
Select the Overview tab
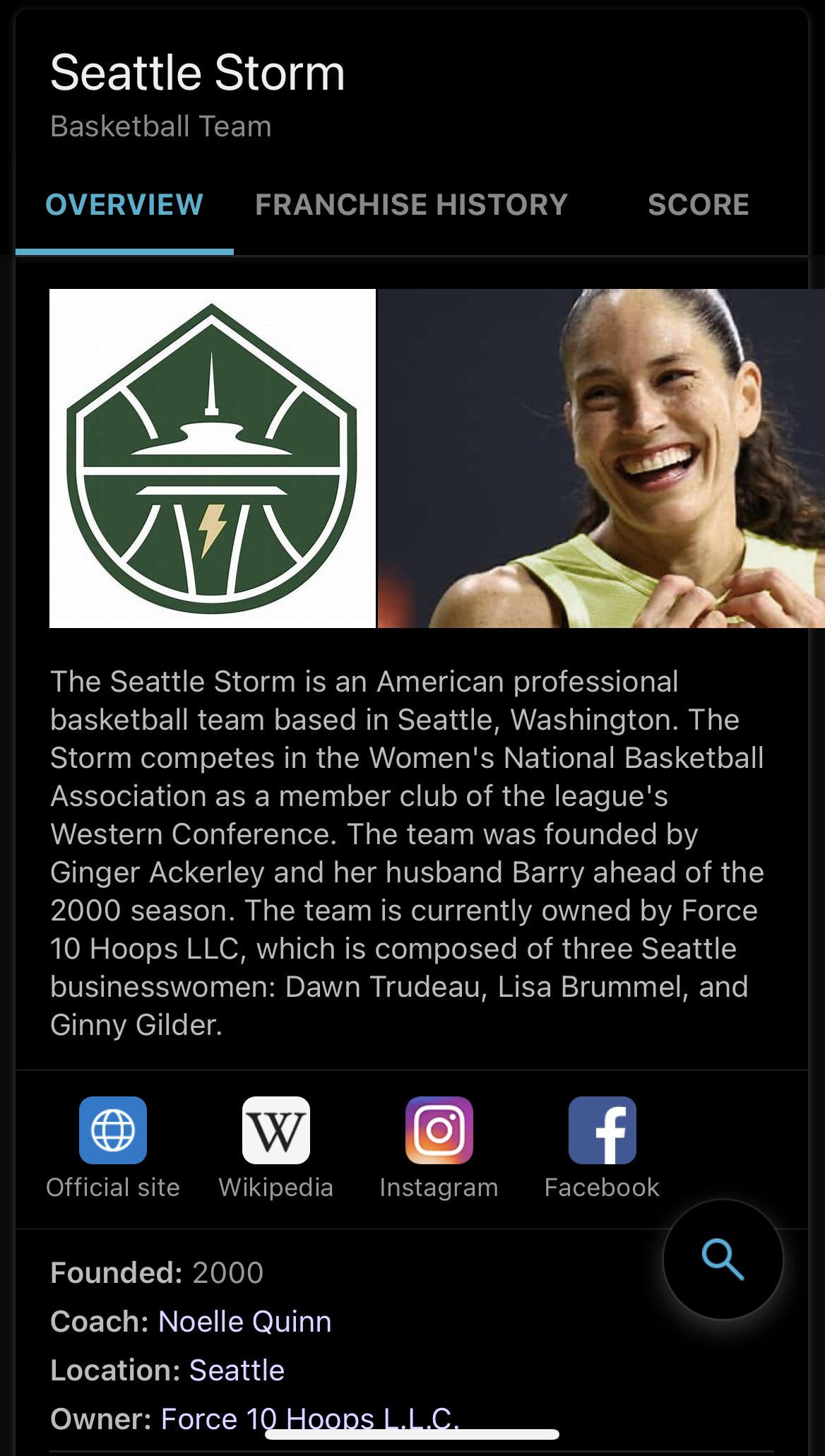pyautogui.click(x=124, y=205)
